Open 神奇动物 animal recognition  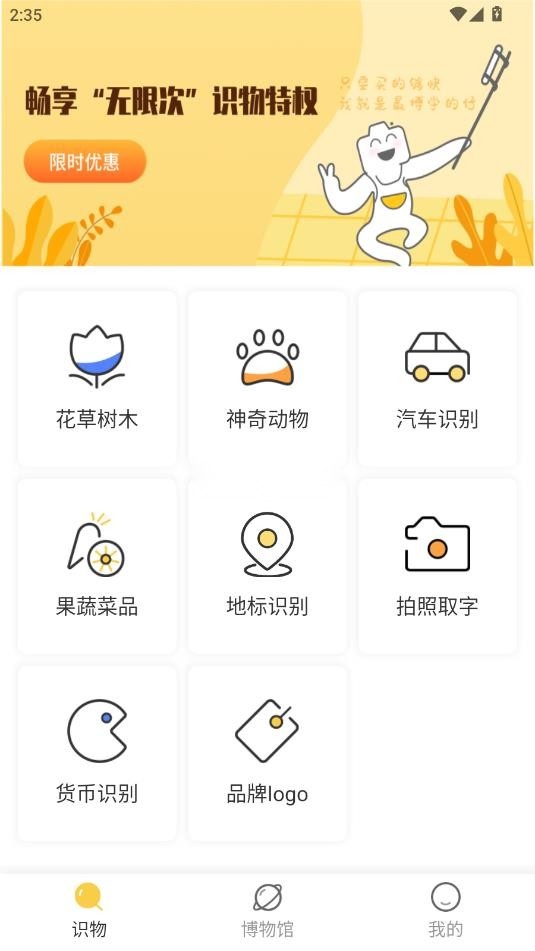pos(268,378)
